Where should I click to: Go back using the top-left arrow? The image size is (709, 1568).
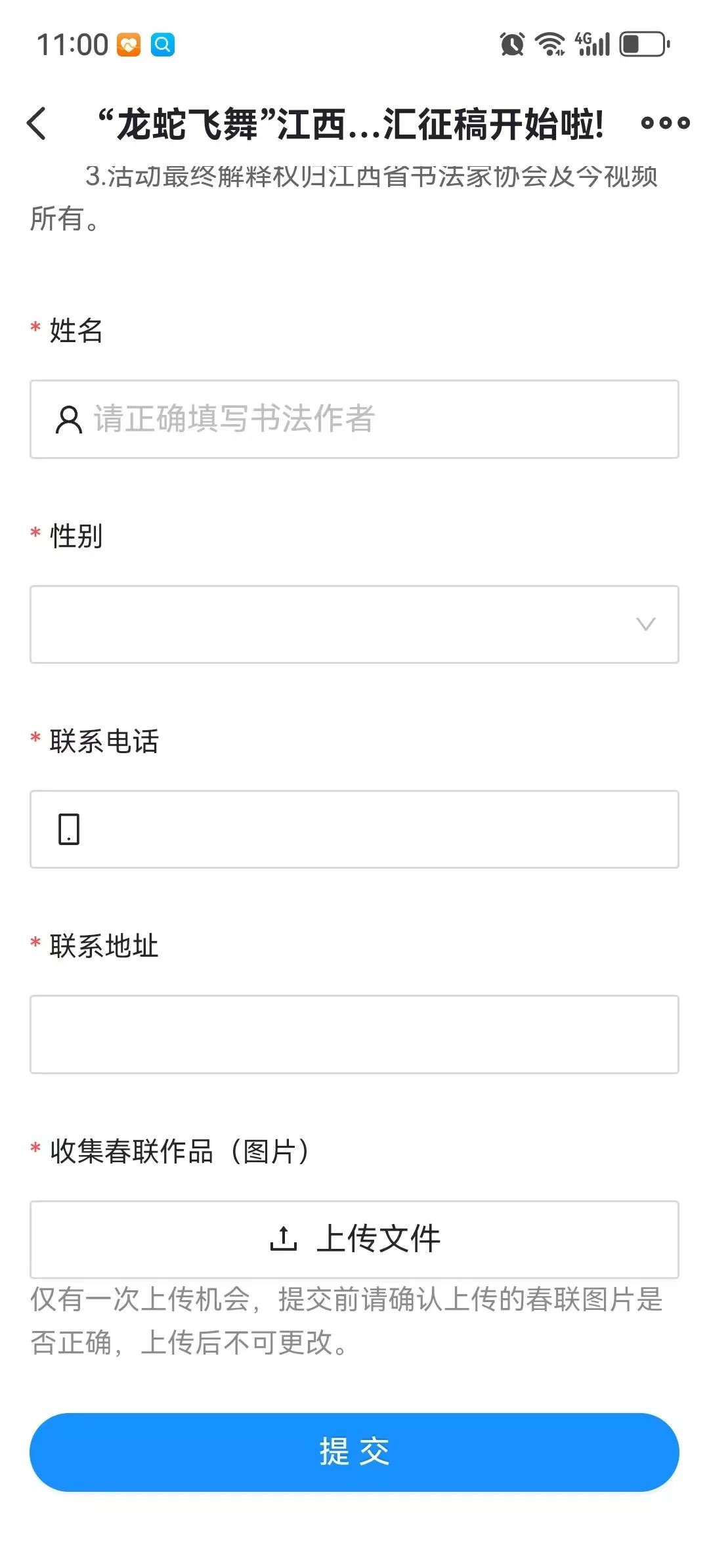click(x=37, y=123)
